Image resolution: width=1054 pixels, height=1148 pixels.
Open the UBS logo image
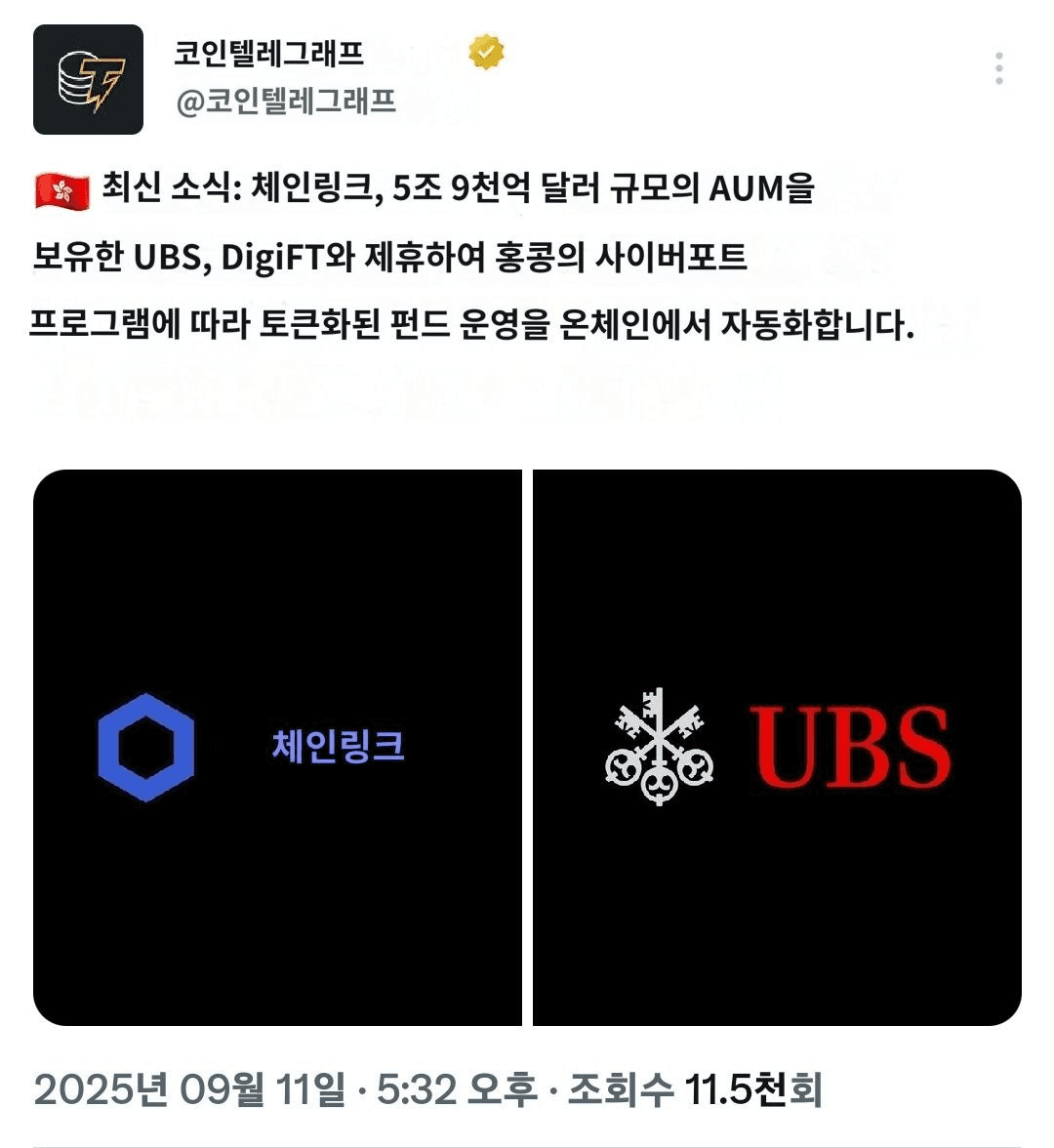coord(777,748)
